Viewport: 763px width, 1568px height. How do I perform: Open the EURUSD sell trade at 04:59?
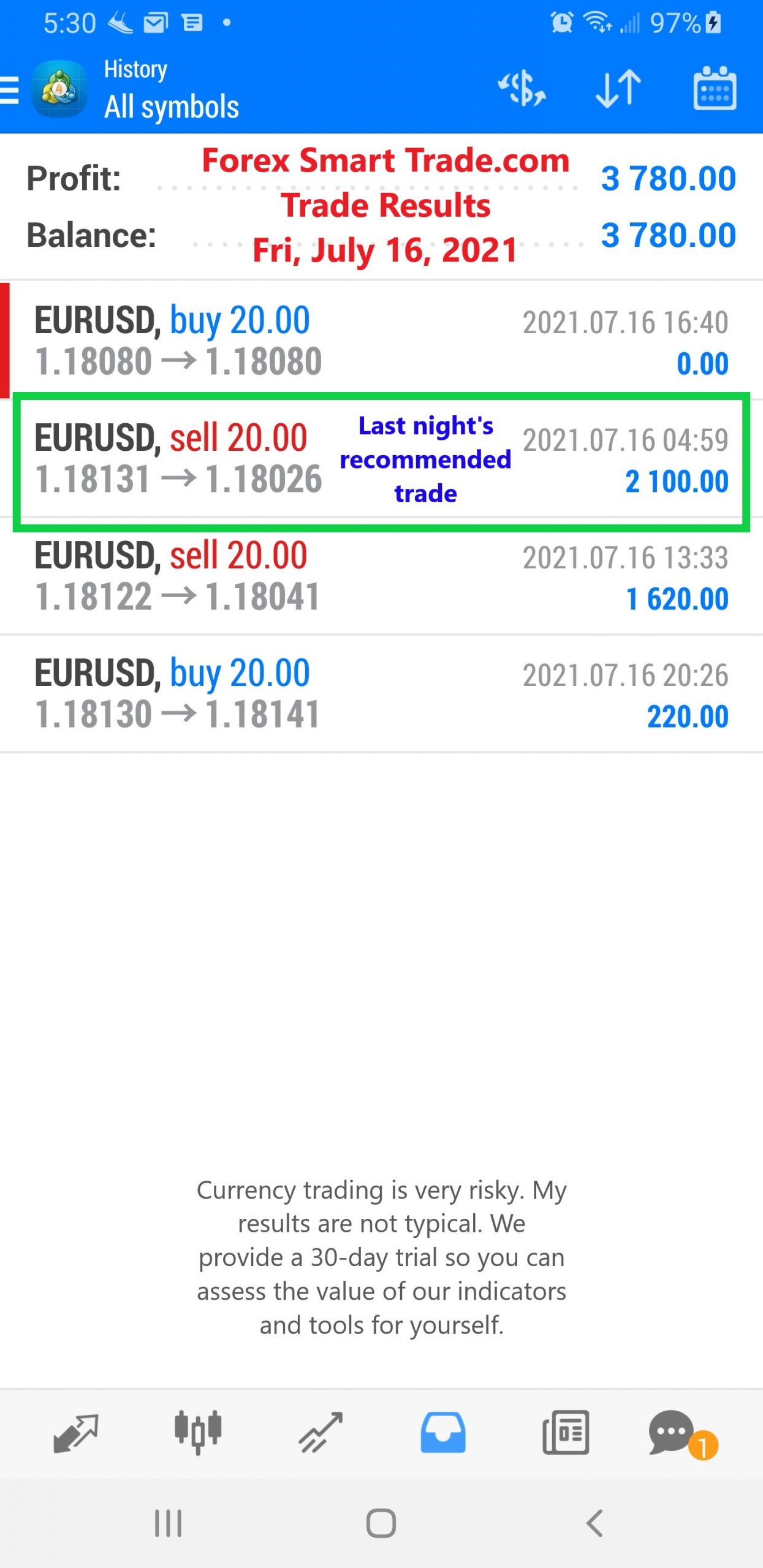[x=381, y=459]
